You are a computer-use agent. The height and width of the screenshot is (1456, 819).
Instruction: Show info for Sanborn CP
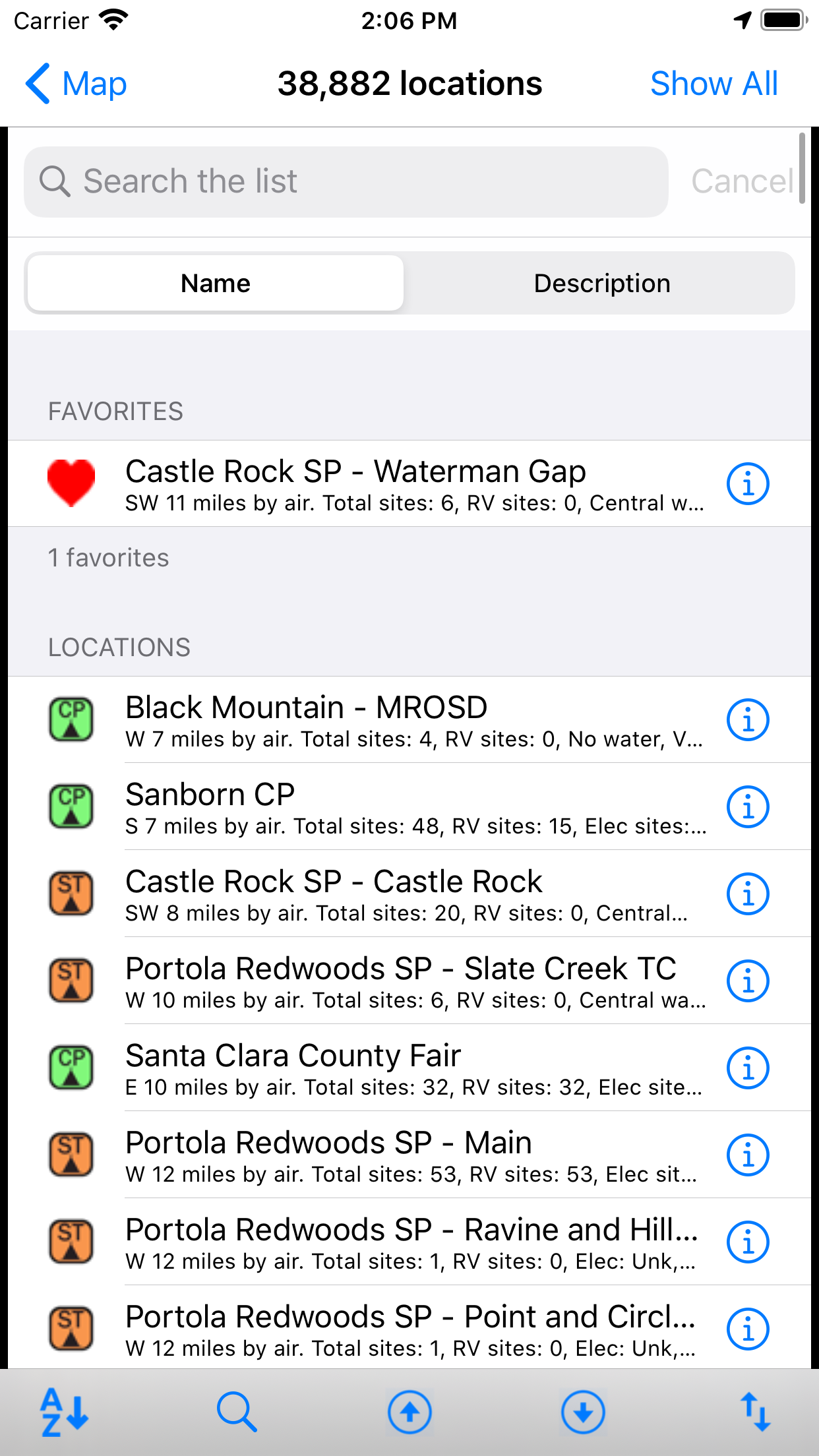(748, 806)
